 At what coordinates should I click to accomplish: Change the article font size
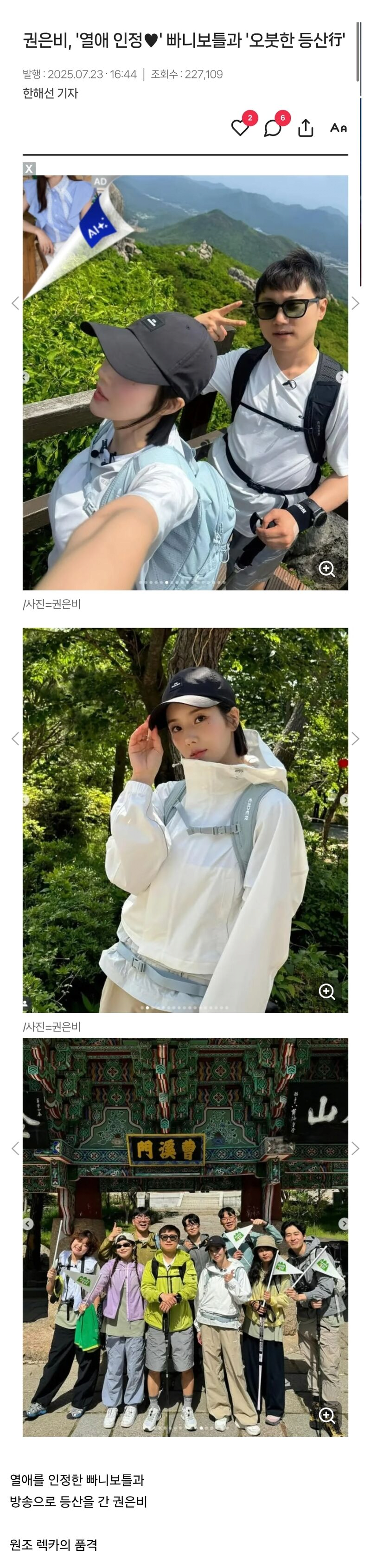338,128
